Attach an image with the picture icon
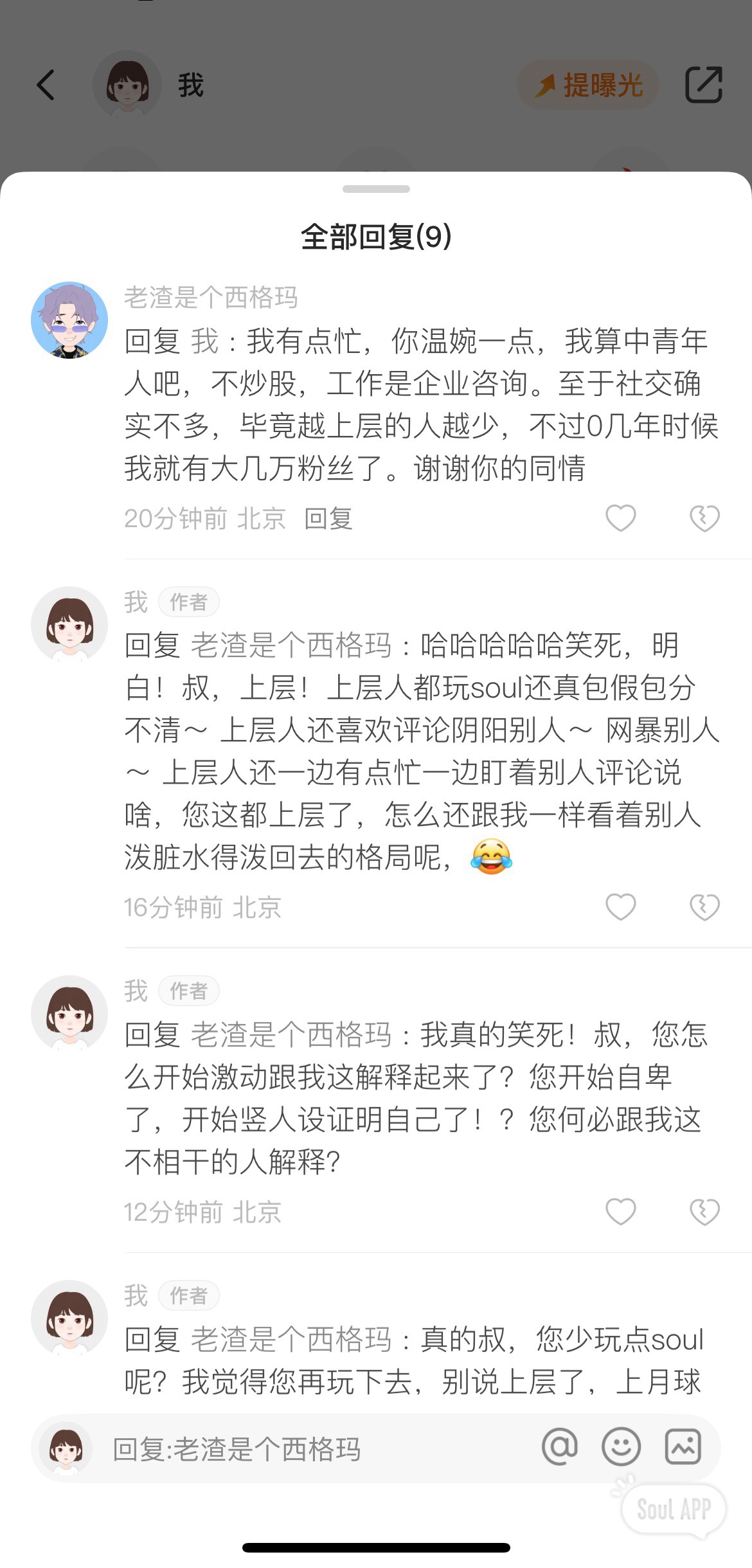The height and width of the screenshot is (1568, 752). pyautogui.click(x=683, y=1447)
